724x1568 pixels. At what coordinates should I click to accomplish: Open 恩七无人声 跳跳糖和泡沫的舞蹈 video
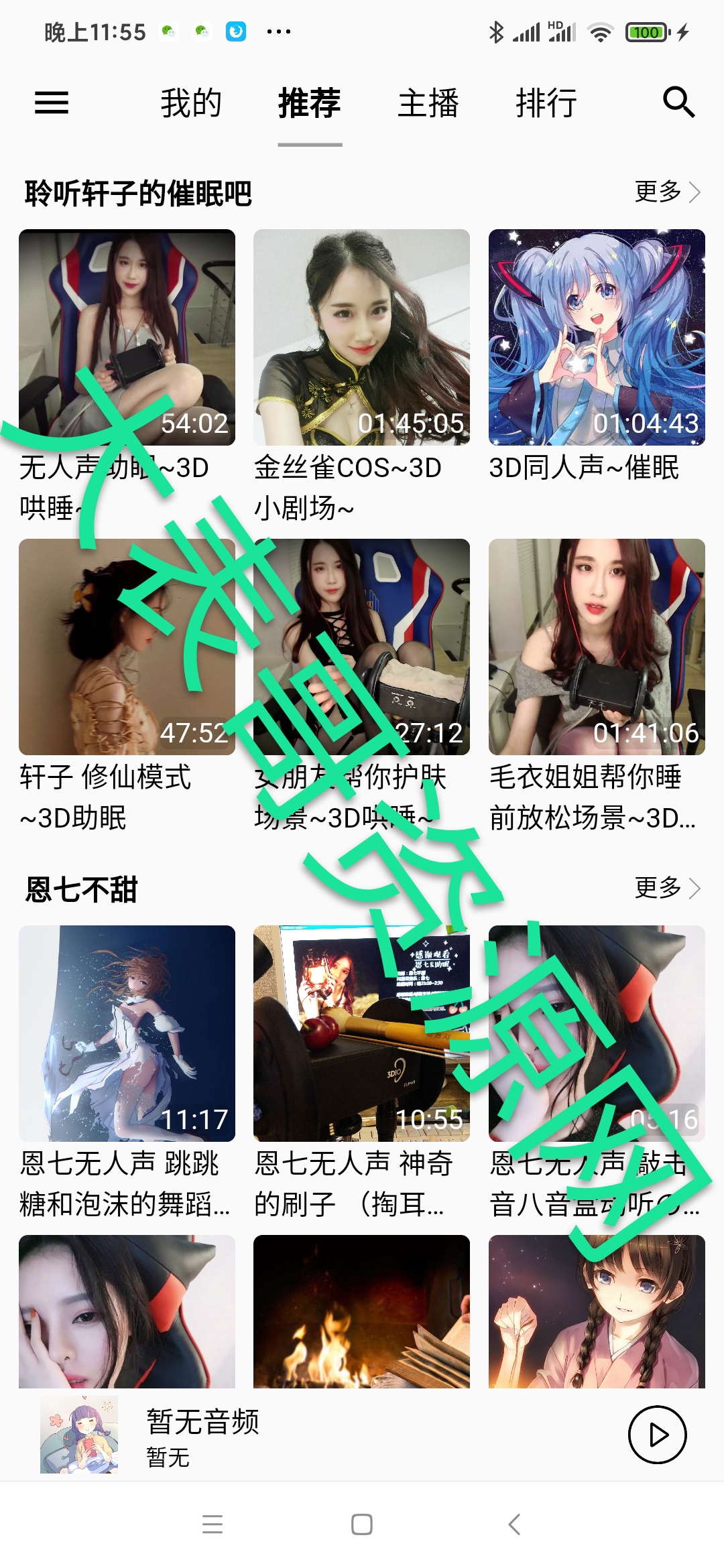pyautogui.click(x=127, y=1033)
